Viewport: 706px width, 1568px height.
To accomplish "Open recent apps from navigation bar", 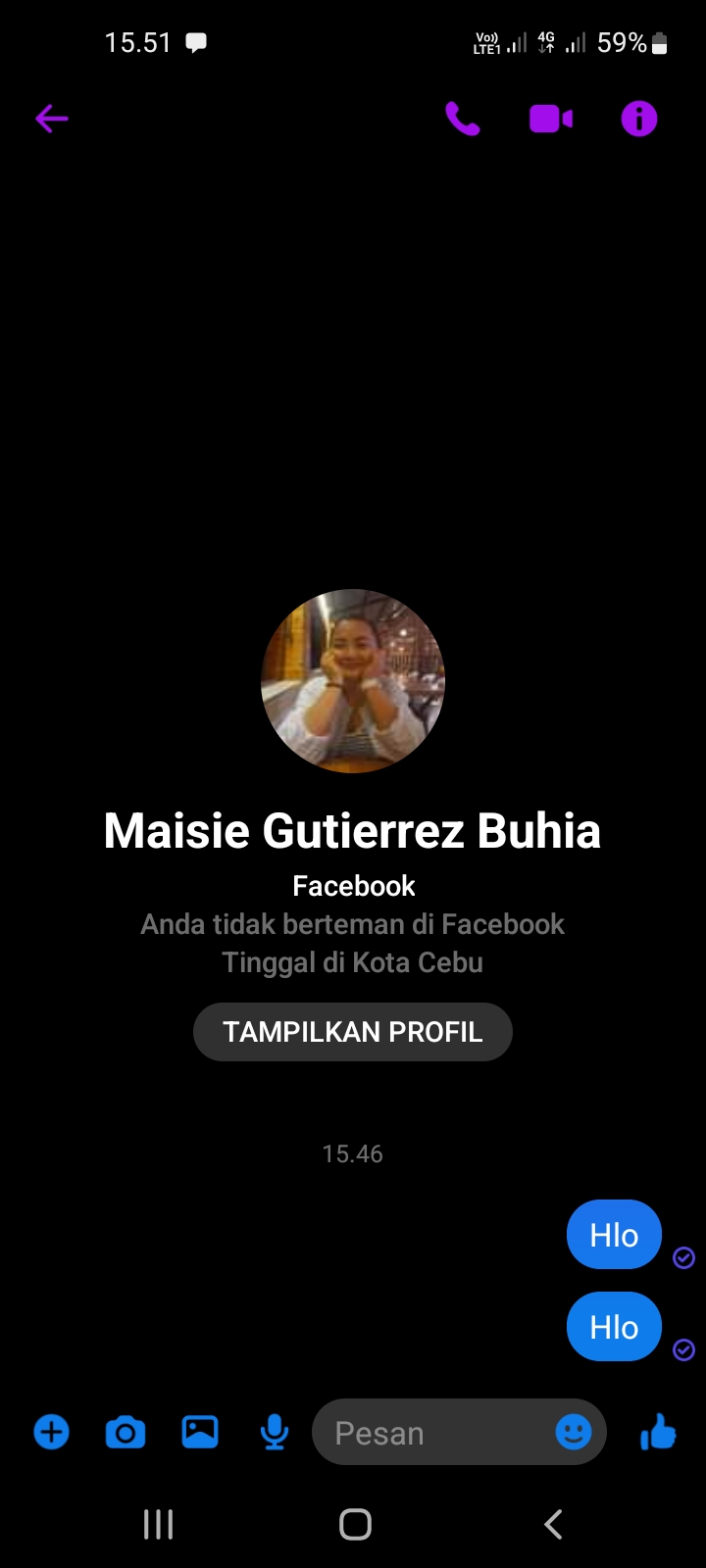I will pyautogui.click(x=159, y=1525).
